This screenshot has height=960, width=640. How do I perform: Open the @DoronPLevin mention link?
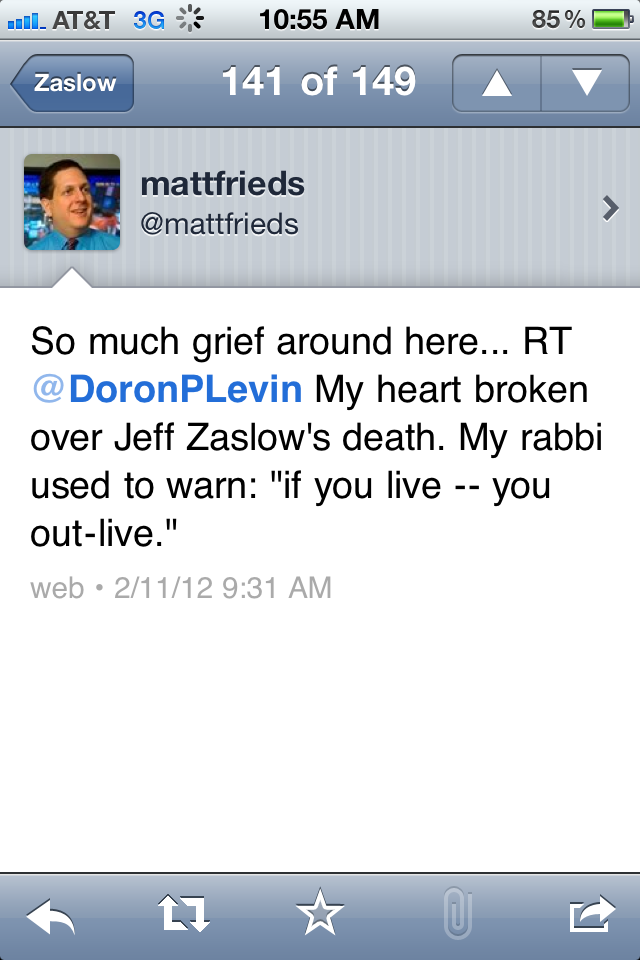click(167, 389)
